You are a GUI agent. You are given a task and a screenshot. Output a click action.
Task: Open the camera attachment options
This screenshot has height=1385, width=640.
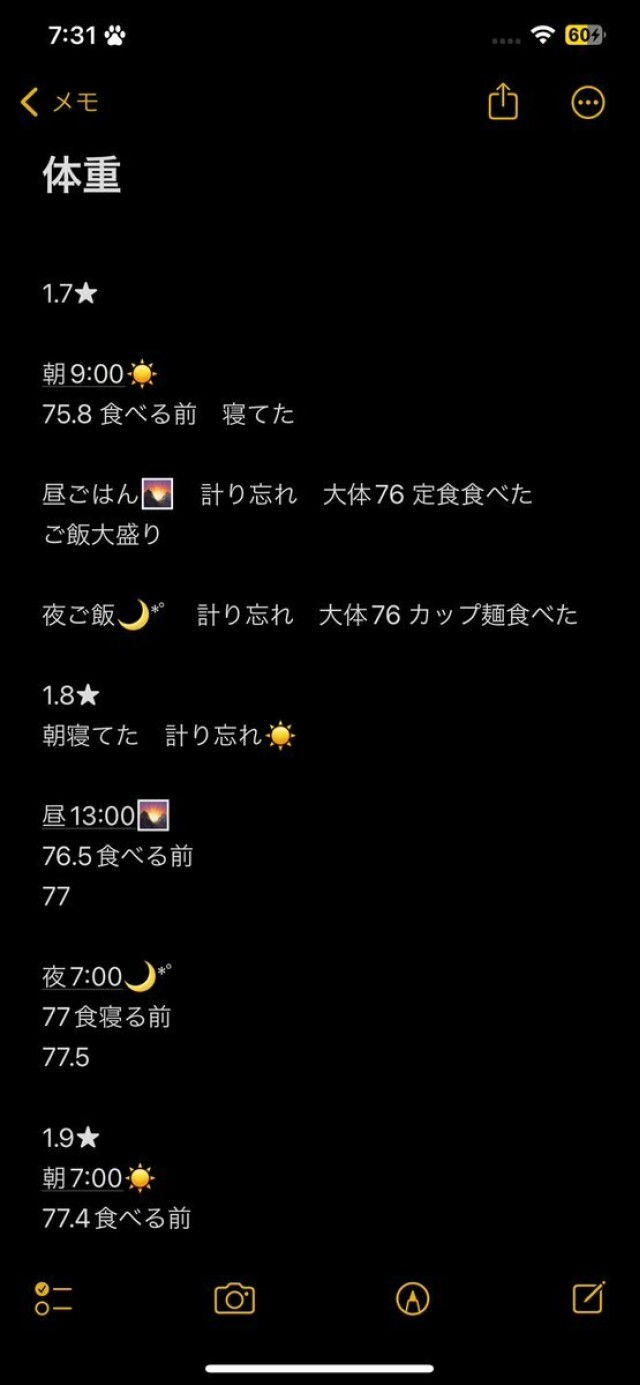click(235, 1298)
